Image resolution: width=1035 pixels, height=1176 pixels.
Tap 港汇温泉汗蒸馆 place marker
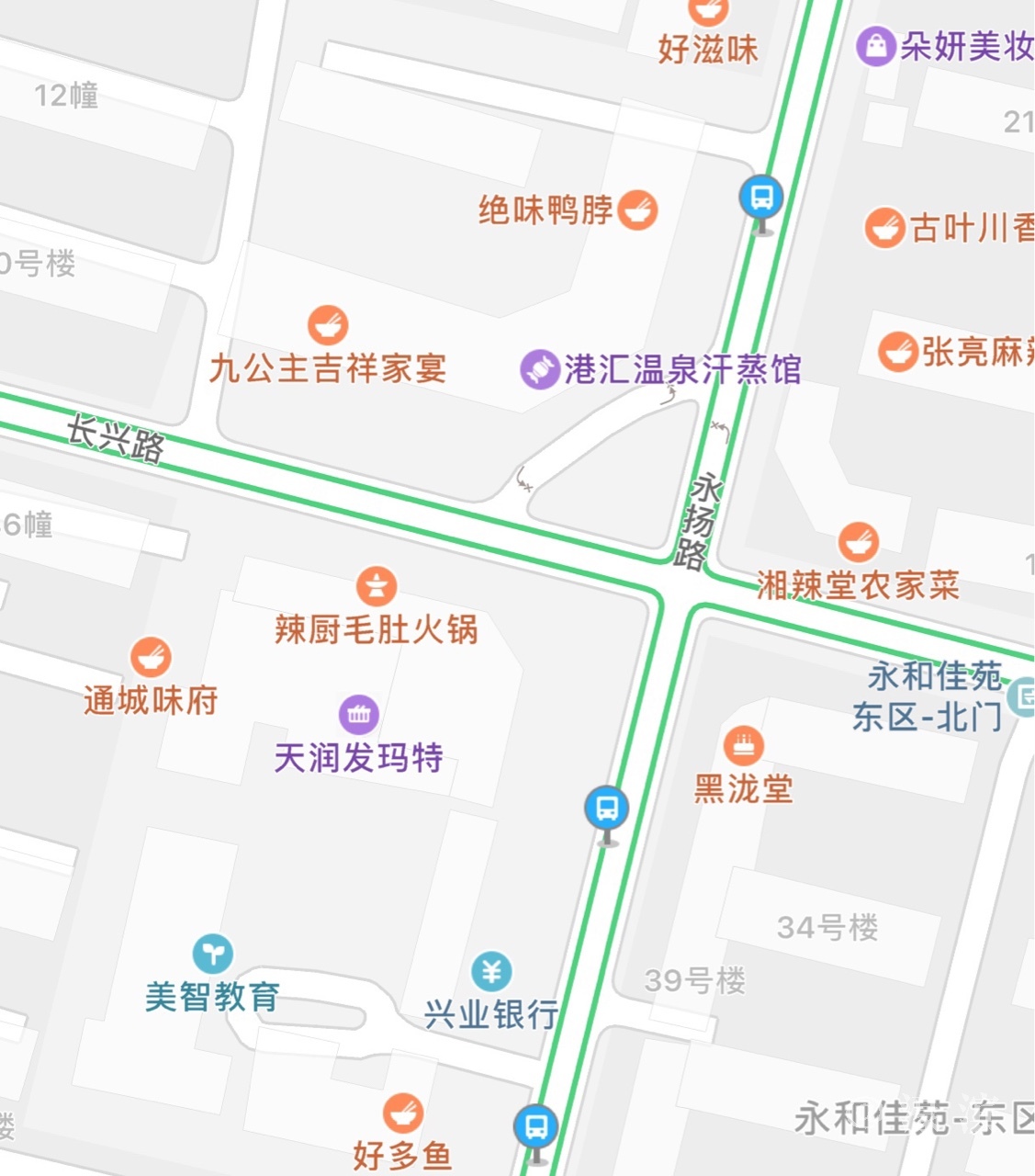(x=539, y=369)
